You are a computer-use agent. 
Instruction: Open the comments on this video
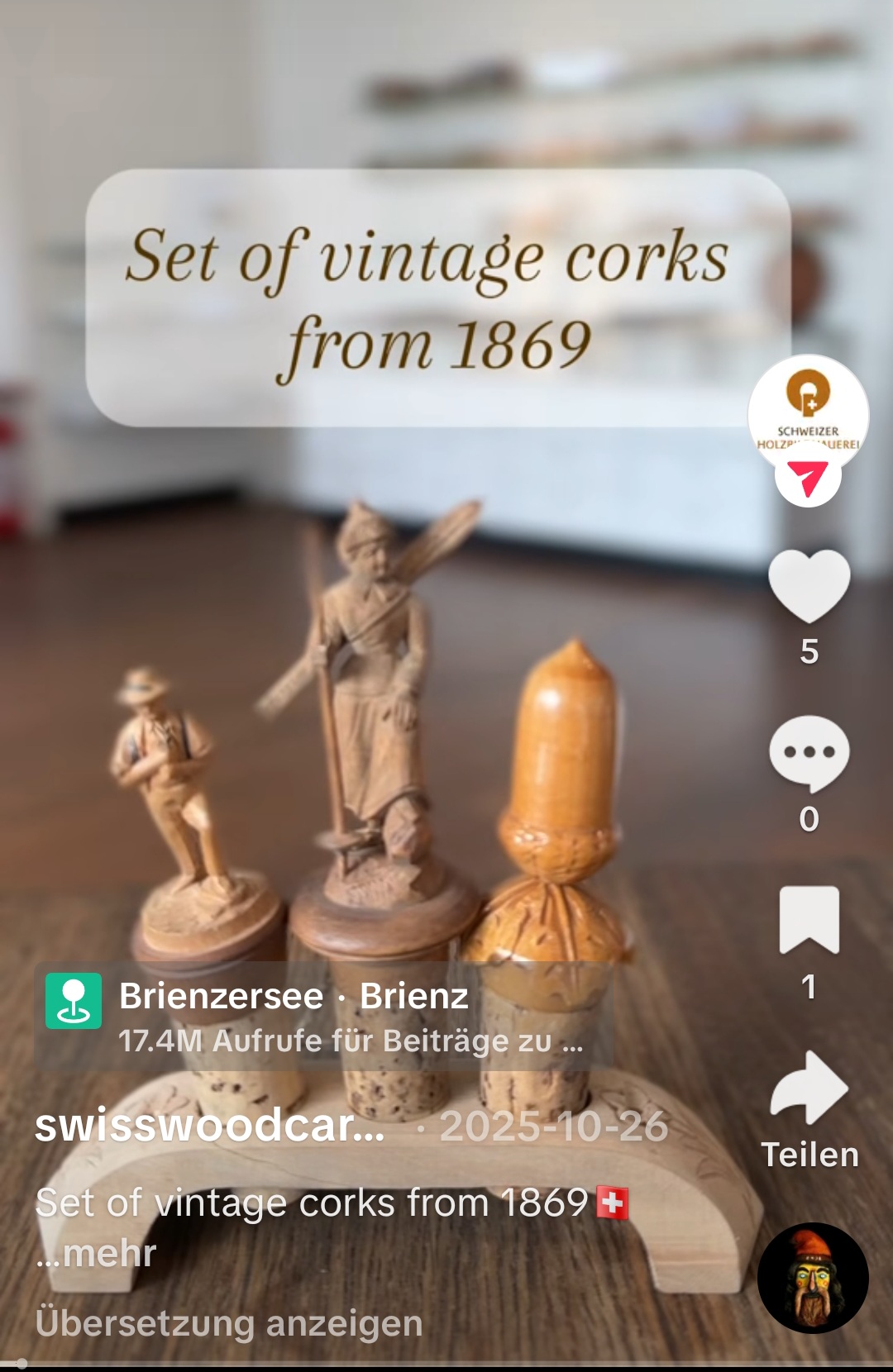pos(809,752)
